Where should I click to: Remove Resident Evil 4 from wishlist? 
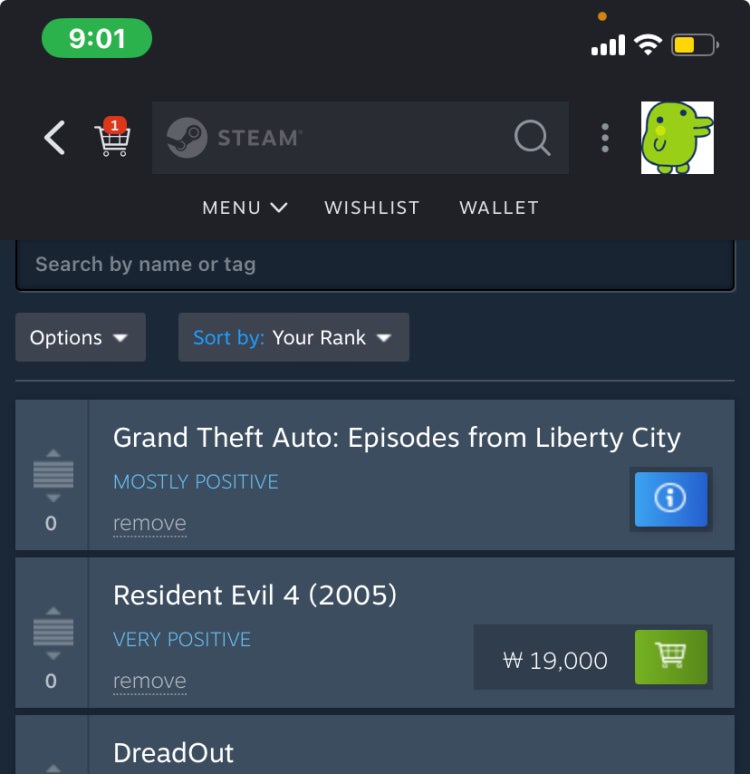(149, 682)
